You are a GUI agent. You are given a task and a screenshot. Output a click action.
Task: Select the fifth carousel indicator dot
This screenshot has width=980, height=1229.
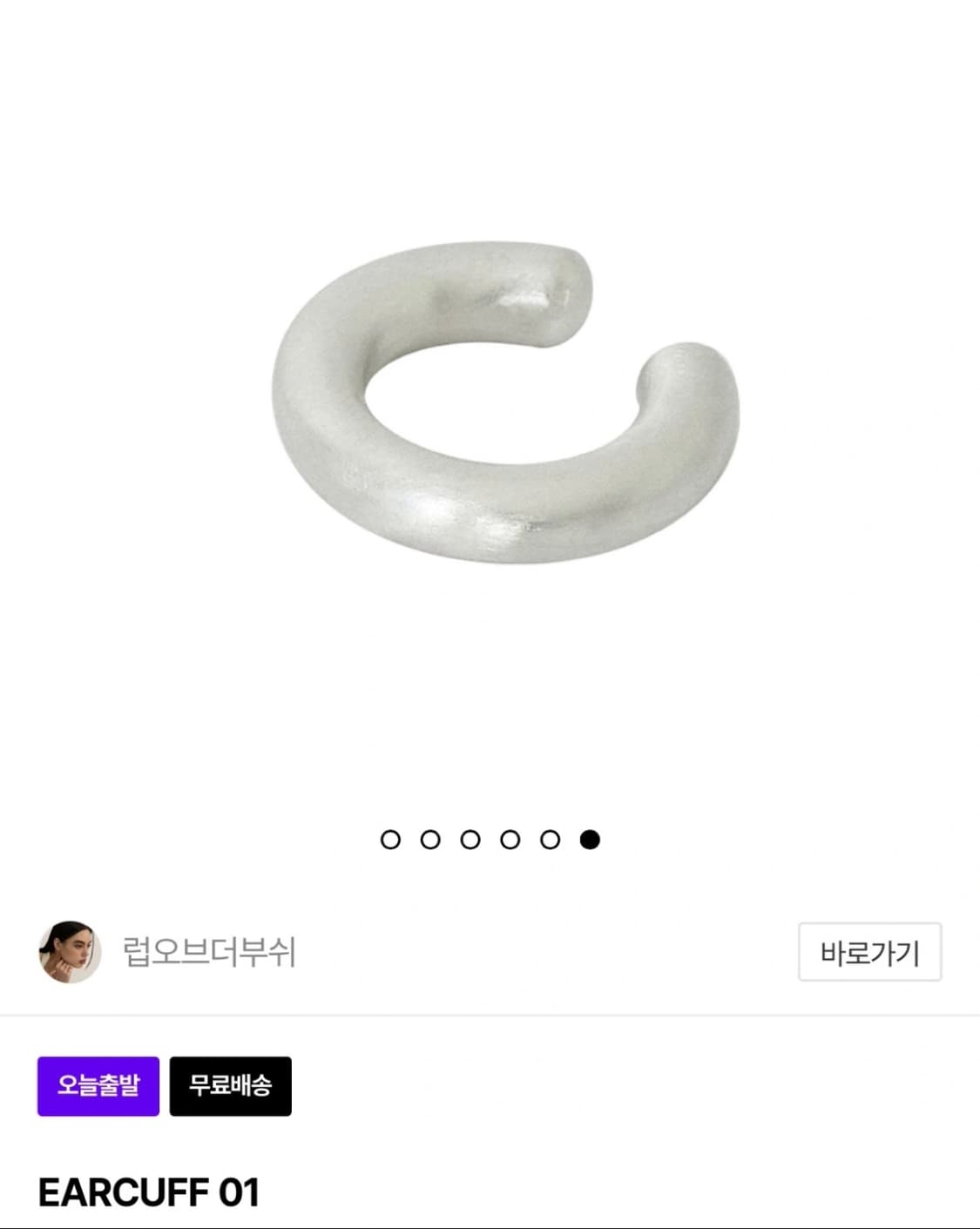pyautogui.click(x=550, y=840)
